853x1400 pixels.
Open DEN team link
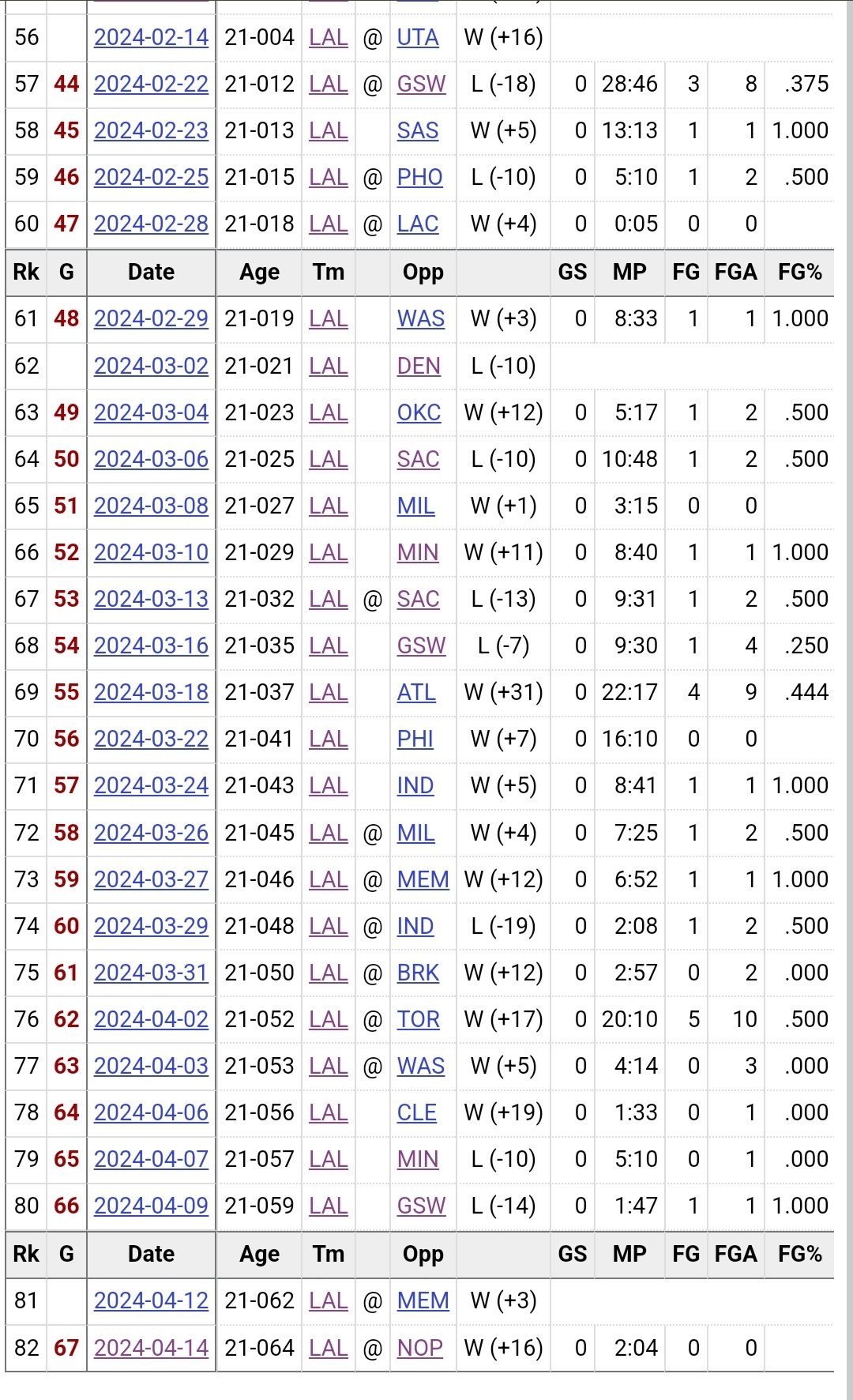419,366
